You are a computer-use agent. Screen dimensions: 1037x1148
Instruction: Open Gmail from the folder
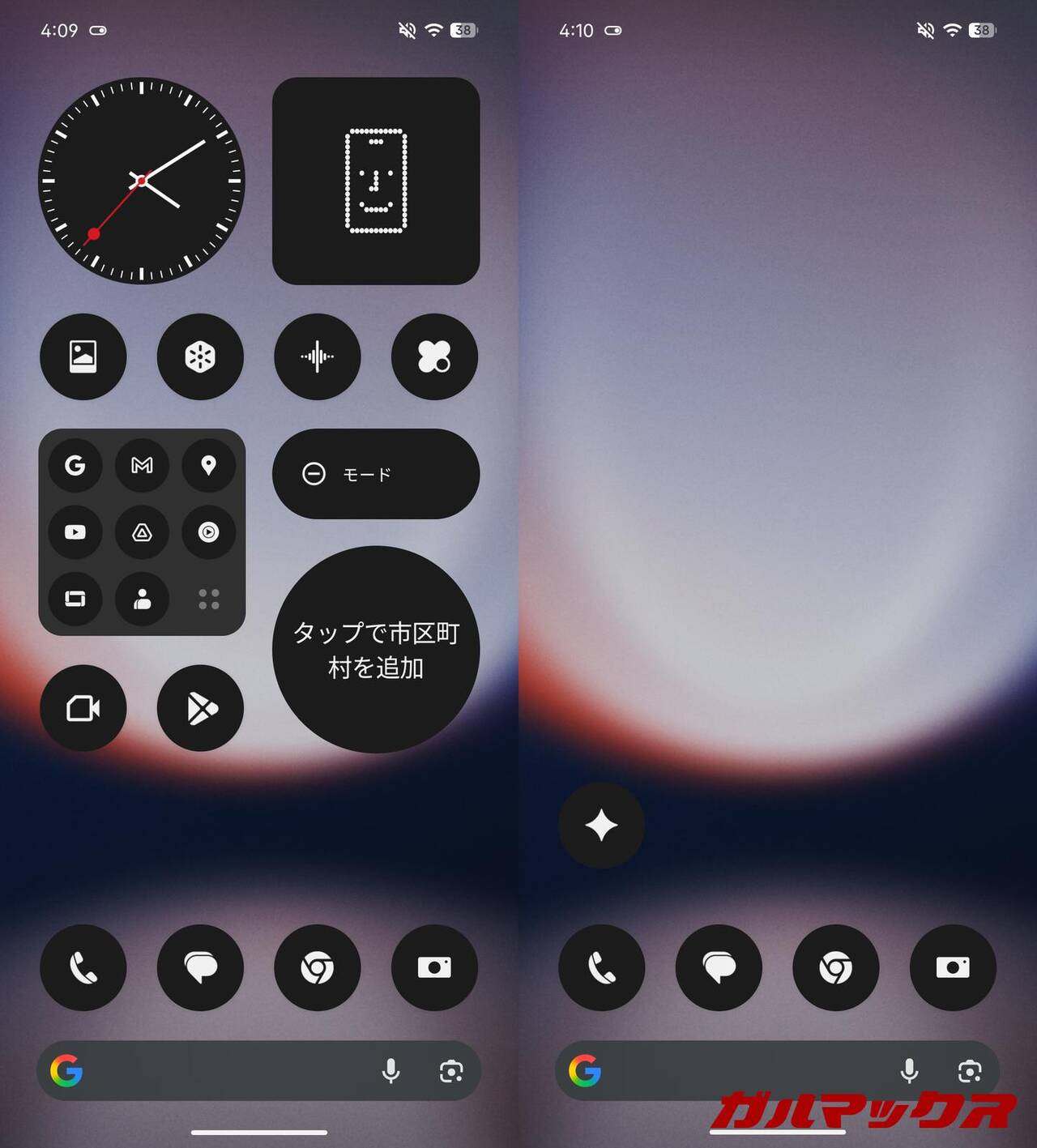(x=142, y=465)
